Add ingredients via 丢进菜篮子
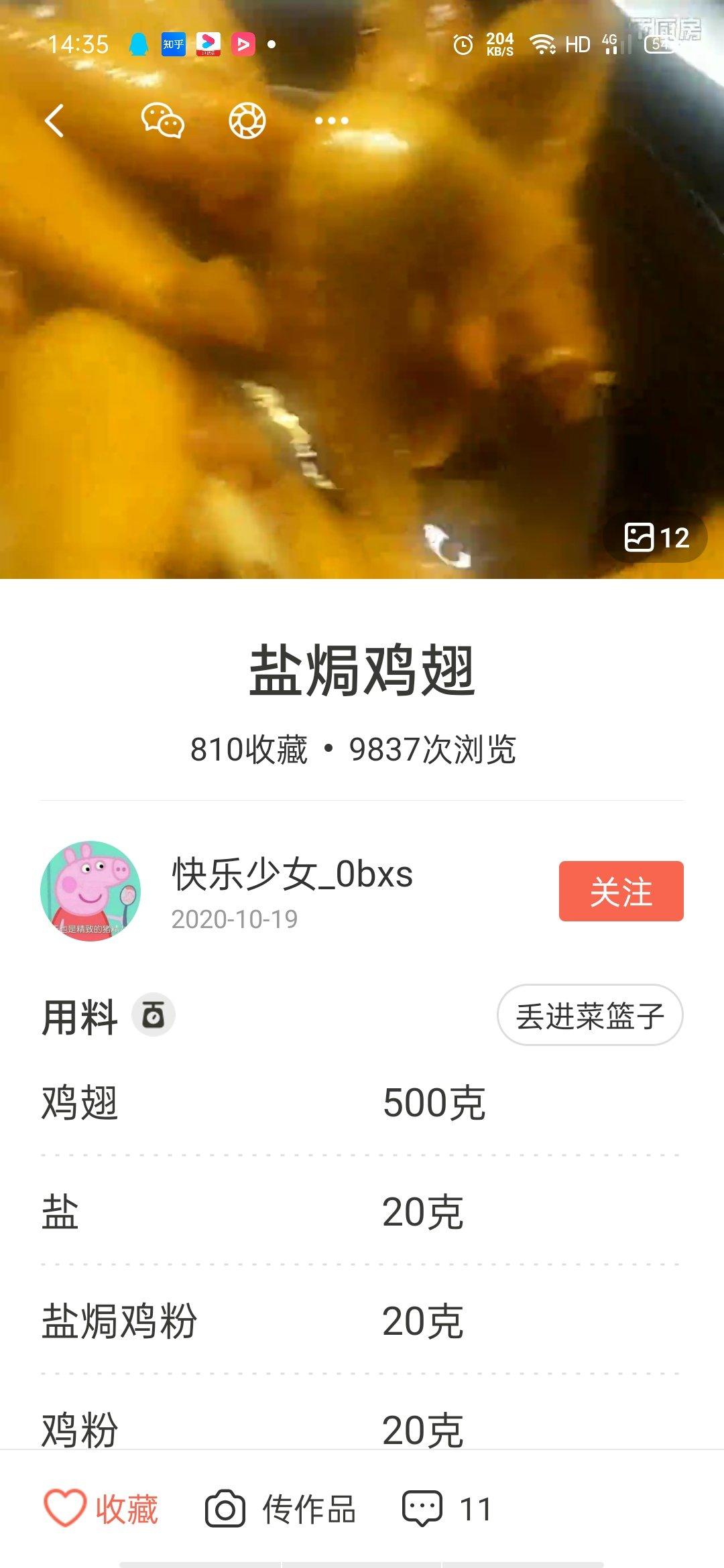Image resolution: width=724 pixels, height=1568 pixels. click(589, 1015)
